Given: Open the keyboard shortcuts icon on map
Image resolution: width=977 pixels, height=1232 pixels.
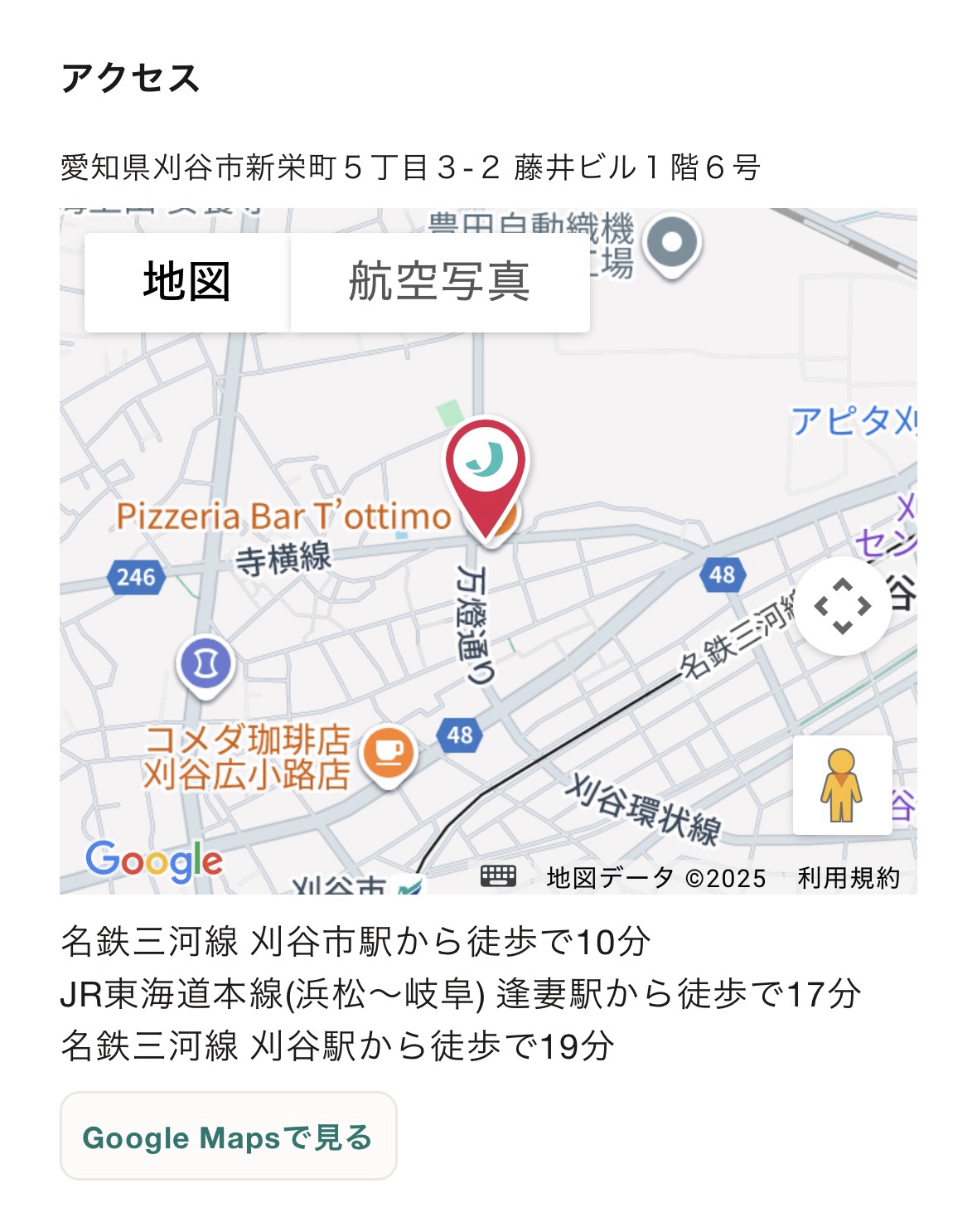Looking at the screenshot, I should pos(498,876).
